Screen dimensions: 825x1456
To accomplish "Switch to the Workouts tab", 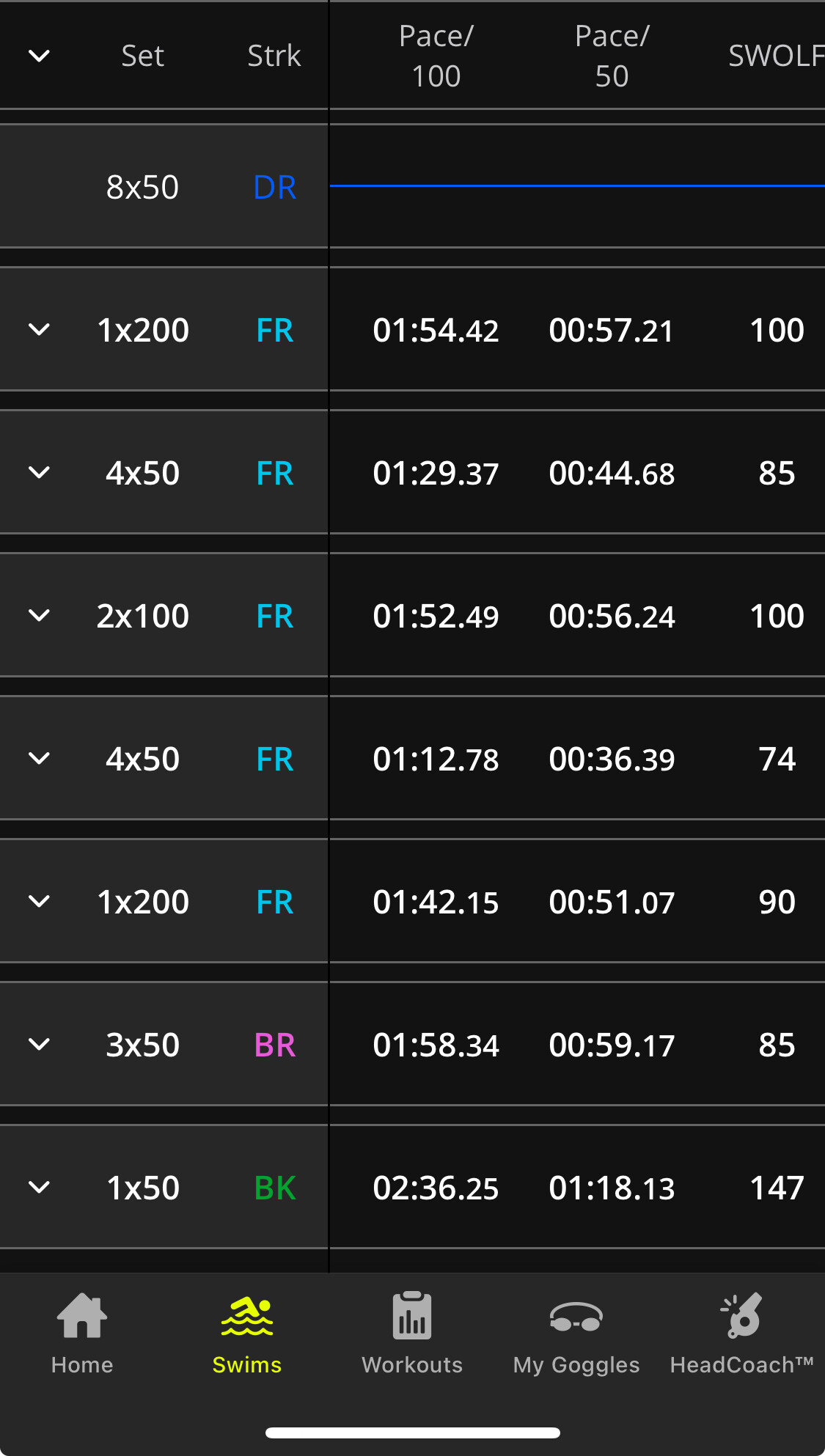I will 412,1334.
